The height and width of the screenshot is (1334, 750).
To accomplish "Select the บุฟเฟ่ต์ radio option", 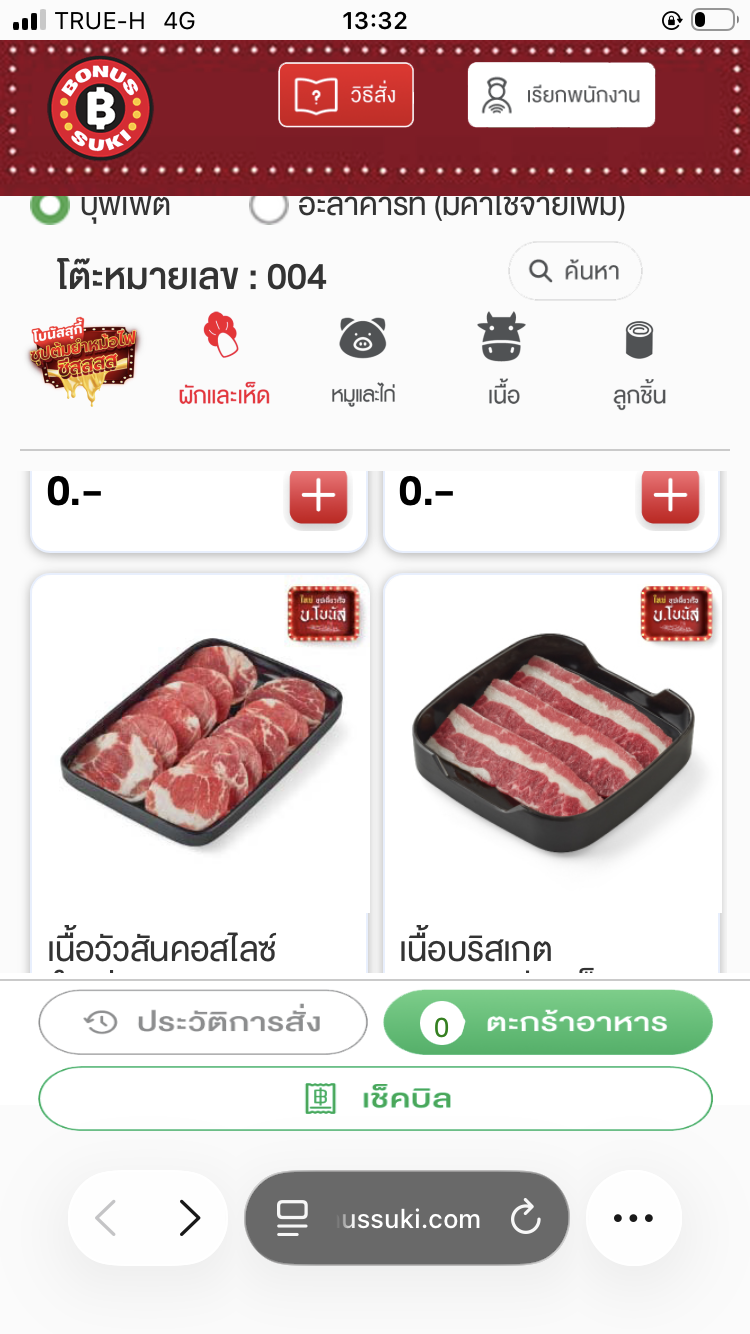I will (x=49, y=207).
